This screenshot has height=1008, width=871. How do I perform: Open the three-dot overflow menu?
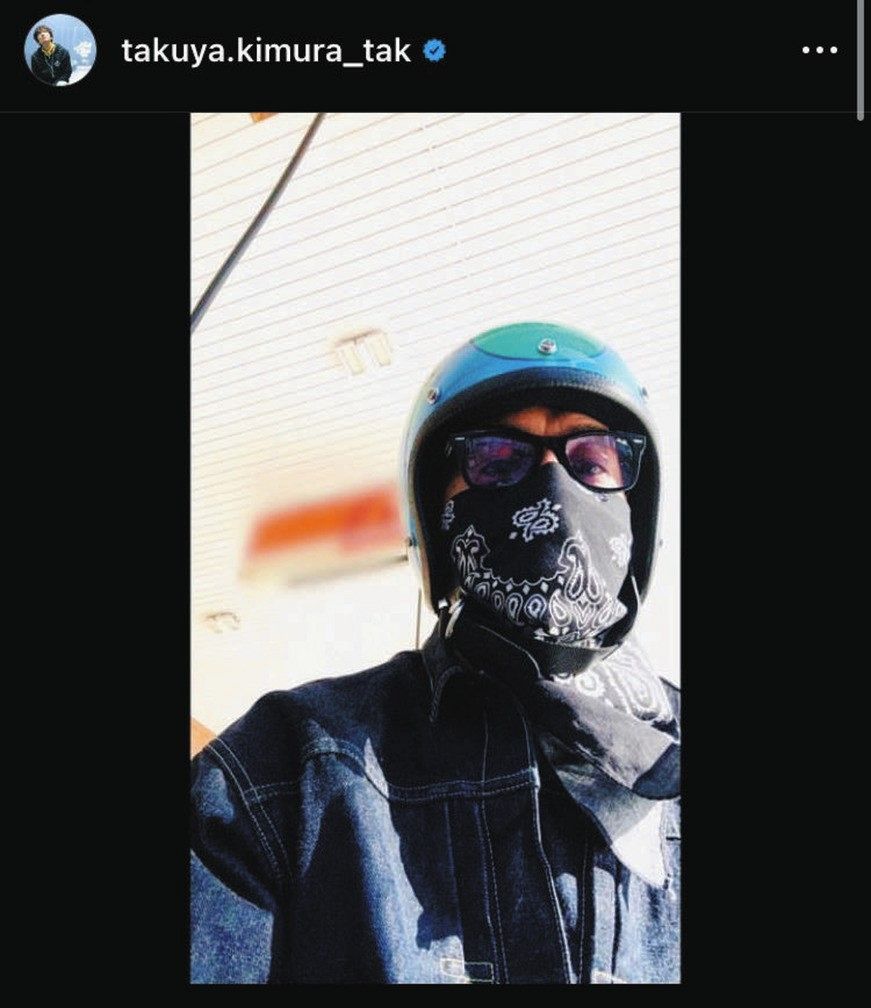(x=820, y=51)
